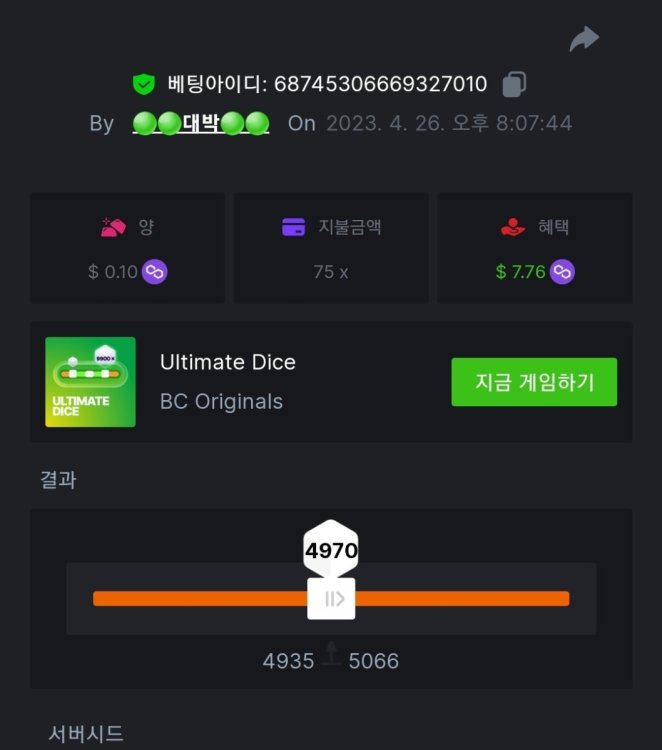Open the Ultimate Dice game thumbnail
Viewport: 662px width, 750px height.
91,382
